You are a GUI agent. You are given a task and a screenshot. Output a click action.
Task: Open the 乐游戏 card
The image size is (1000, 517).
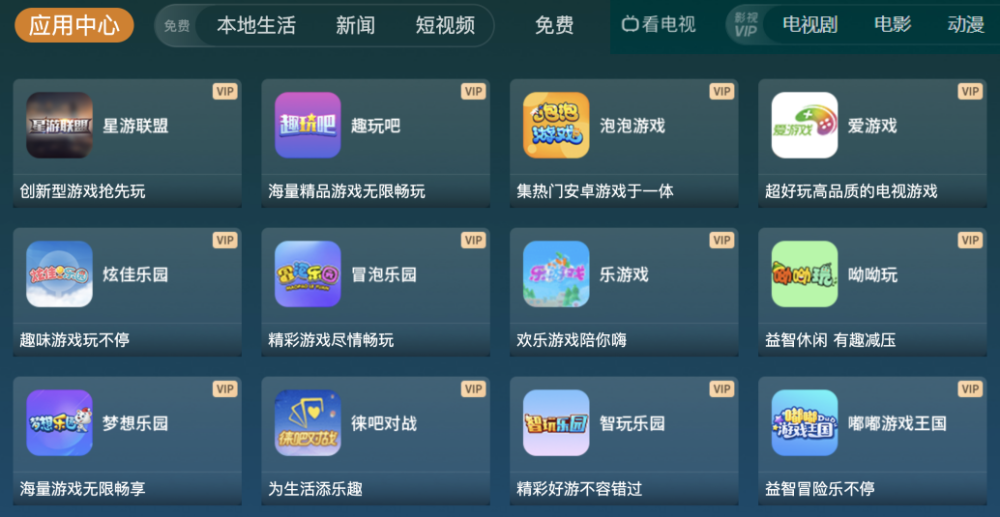click(623, 291)
